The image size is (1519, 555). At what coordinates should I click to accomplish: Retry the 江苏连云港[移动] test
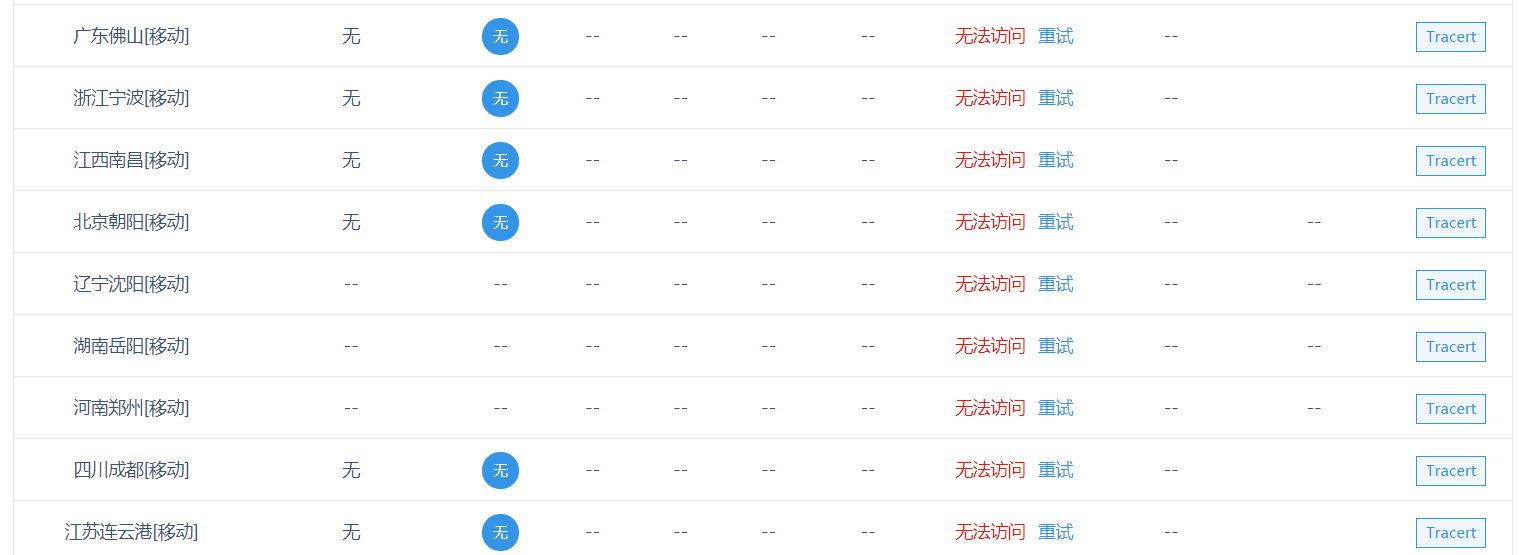click(1055, 532)
